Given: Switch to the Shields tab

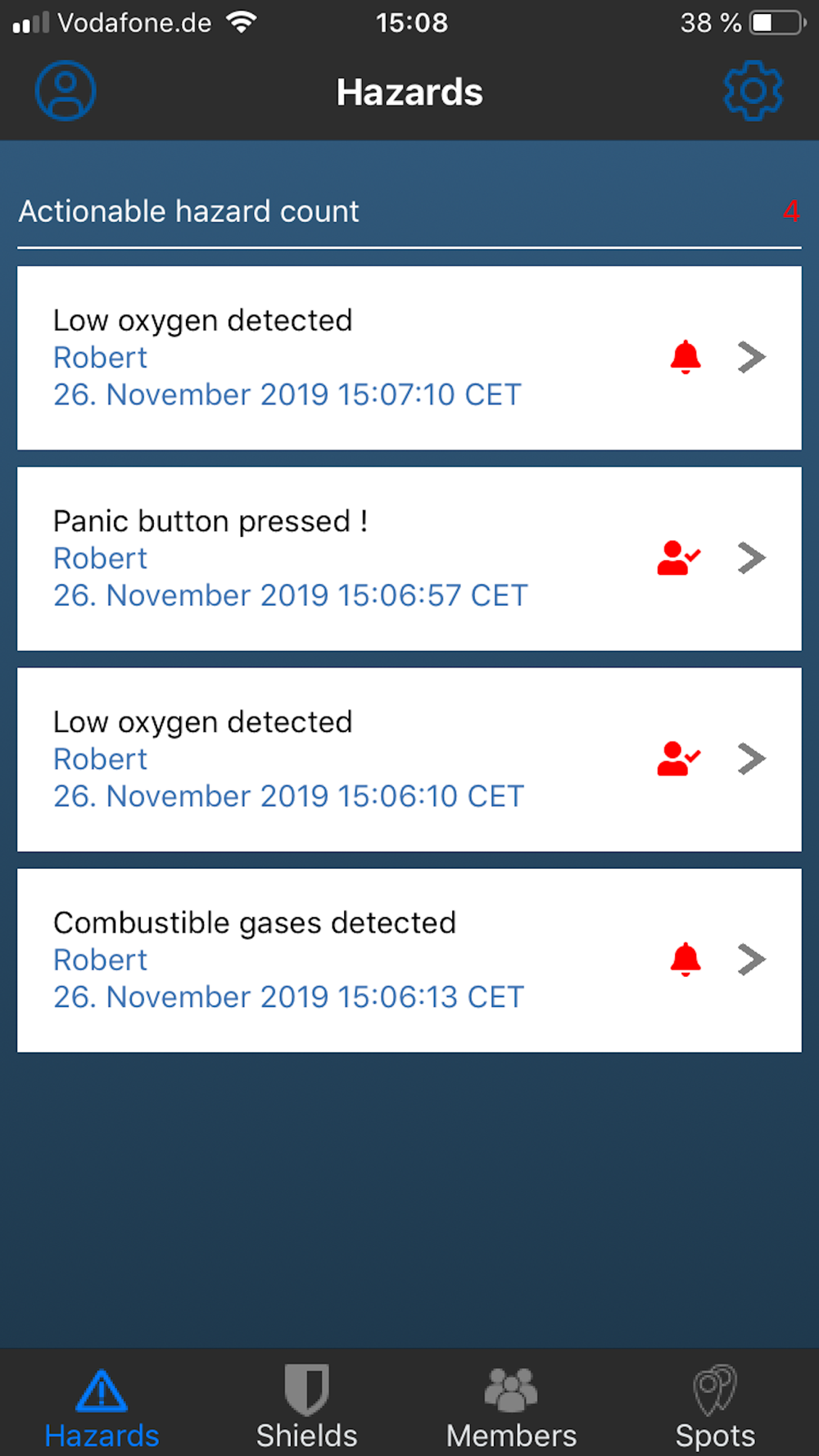Looking at the screenshot, I should 307,1407.
